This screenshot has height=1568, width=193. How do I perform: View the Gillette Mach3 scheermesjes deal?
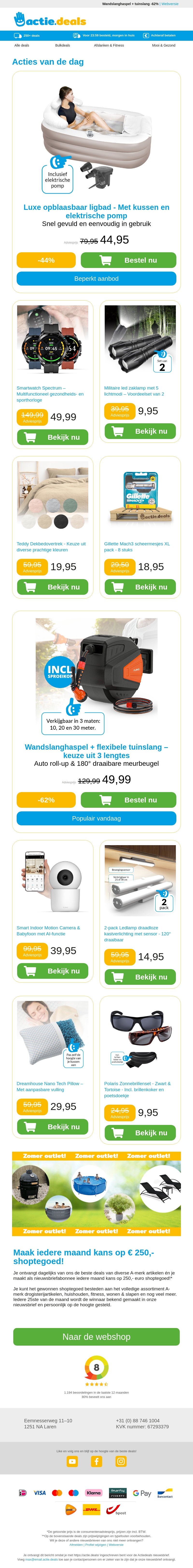[x=140, y=587]
